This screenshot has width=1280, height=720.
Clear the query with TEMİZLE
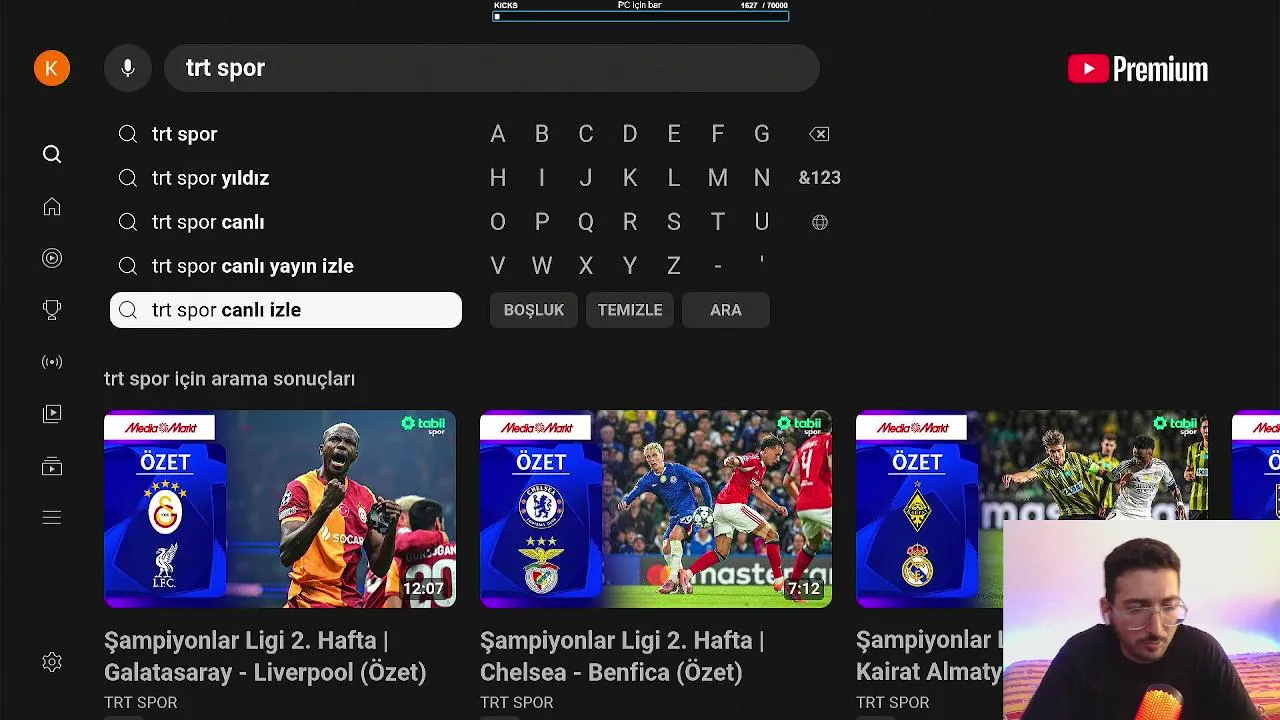629,310
